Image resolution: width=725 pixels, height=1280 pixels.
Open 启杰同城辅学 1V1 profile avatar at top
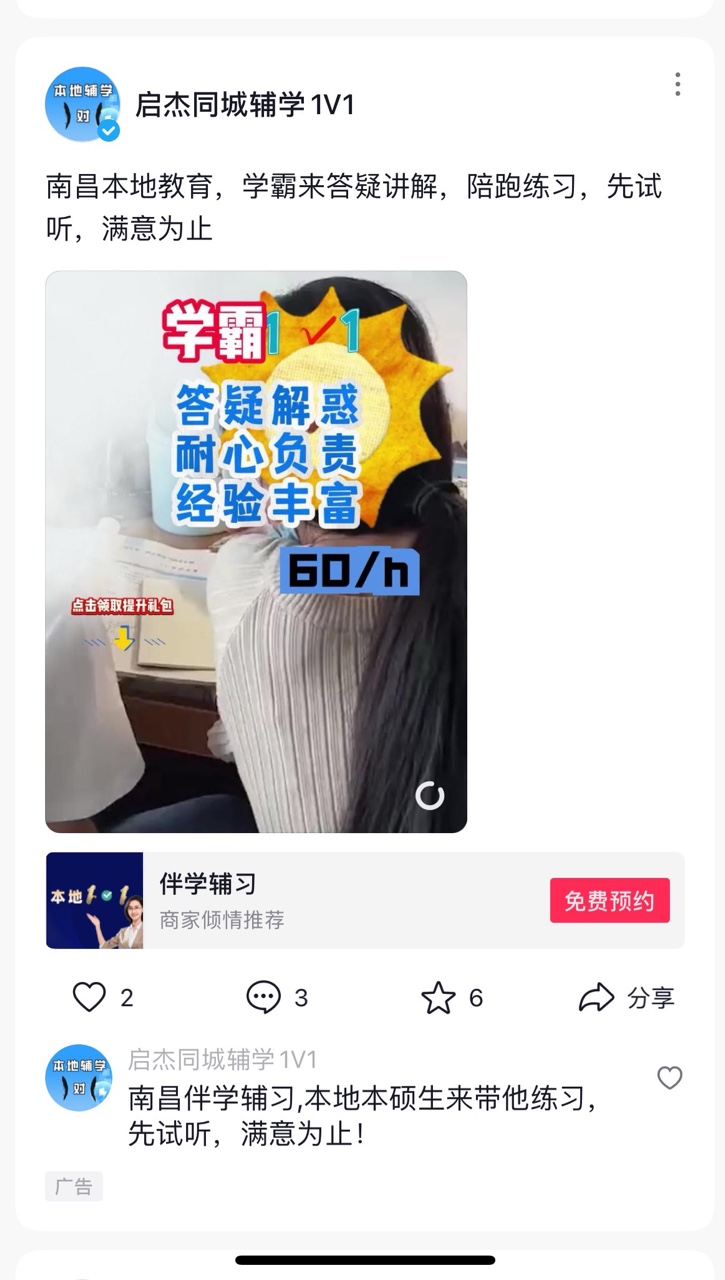(x=82, y=104)
